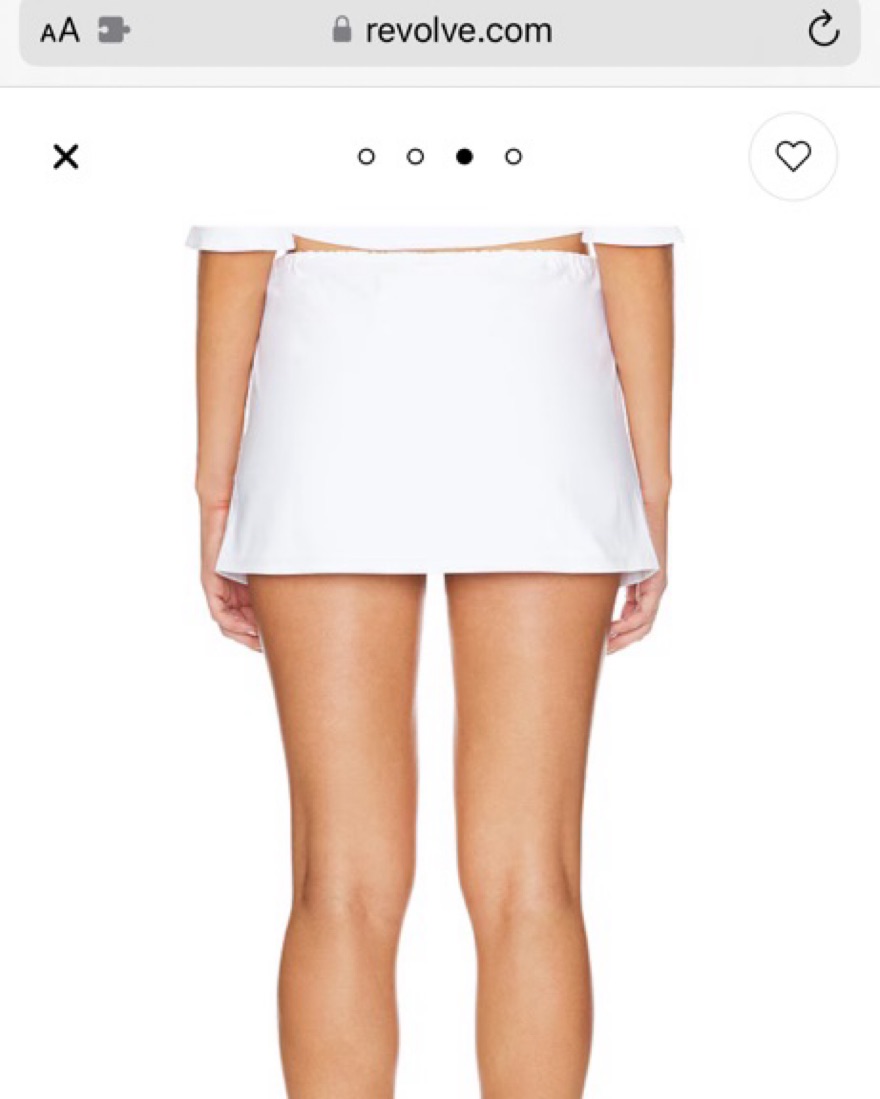Reload the revolve.com page
The width and height of the screenshot is (880, 1099).
823,31
